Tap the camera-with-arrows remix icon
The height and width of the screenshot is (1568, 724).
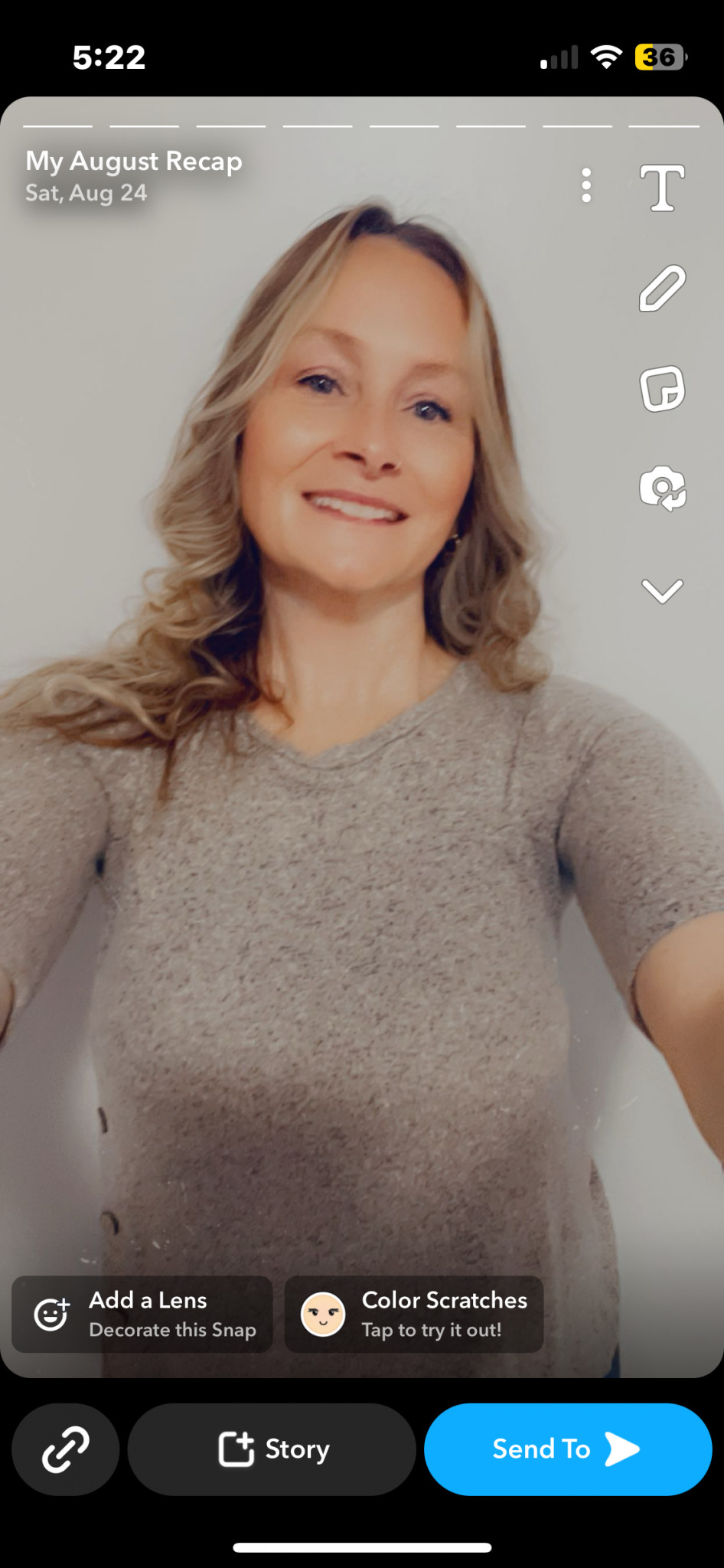pyautogui.click(x=662, y=488)
